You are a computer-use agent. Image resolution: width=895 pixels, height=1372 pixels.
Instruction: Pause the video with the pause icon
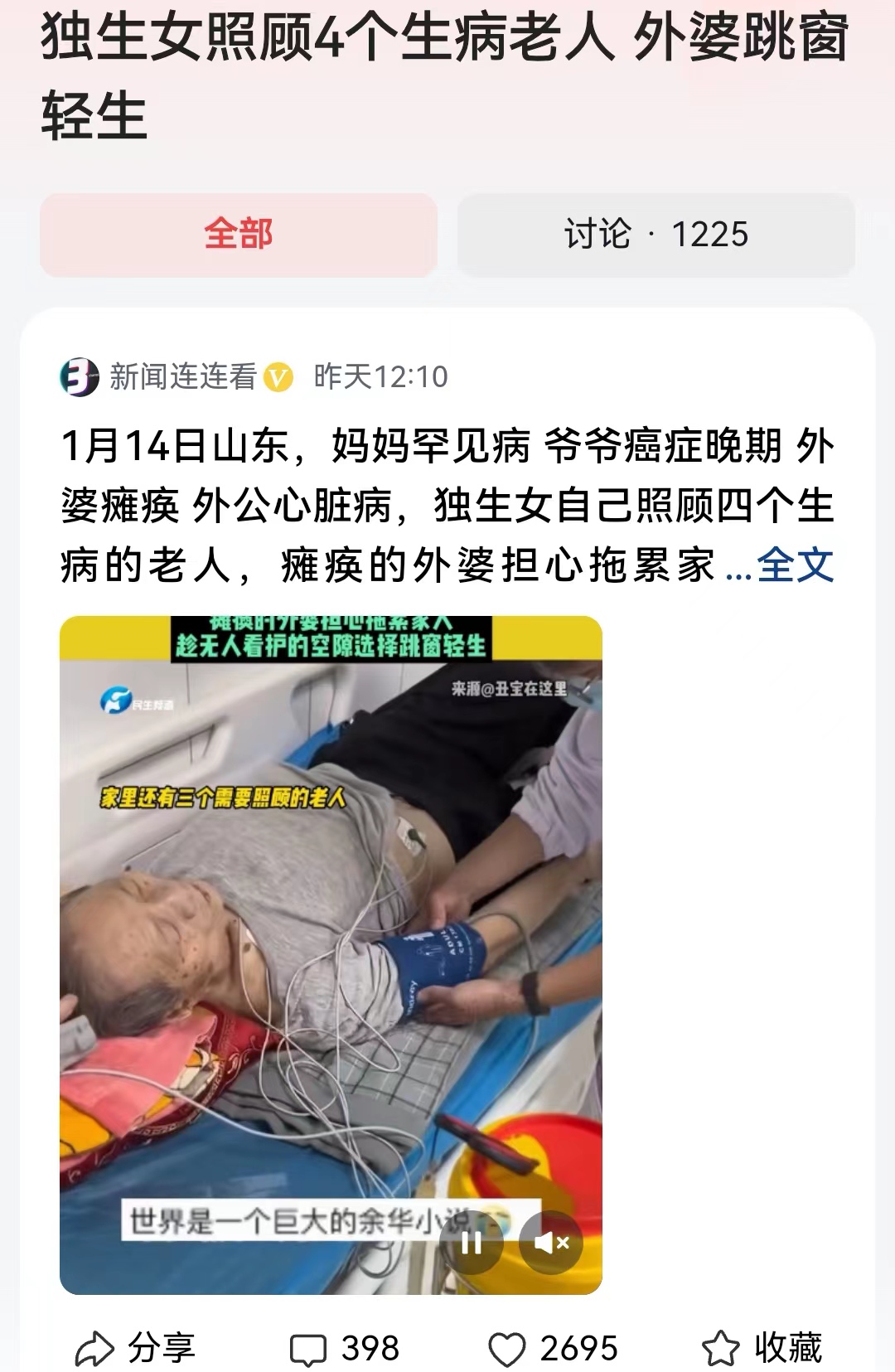pyautogui.click(x=471, y=1242)
